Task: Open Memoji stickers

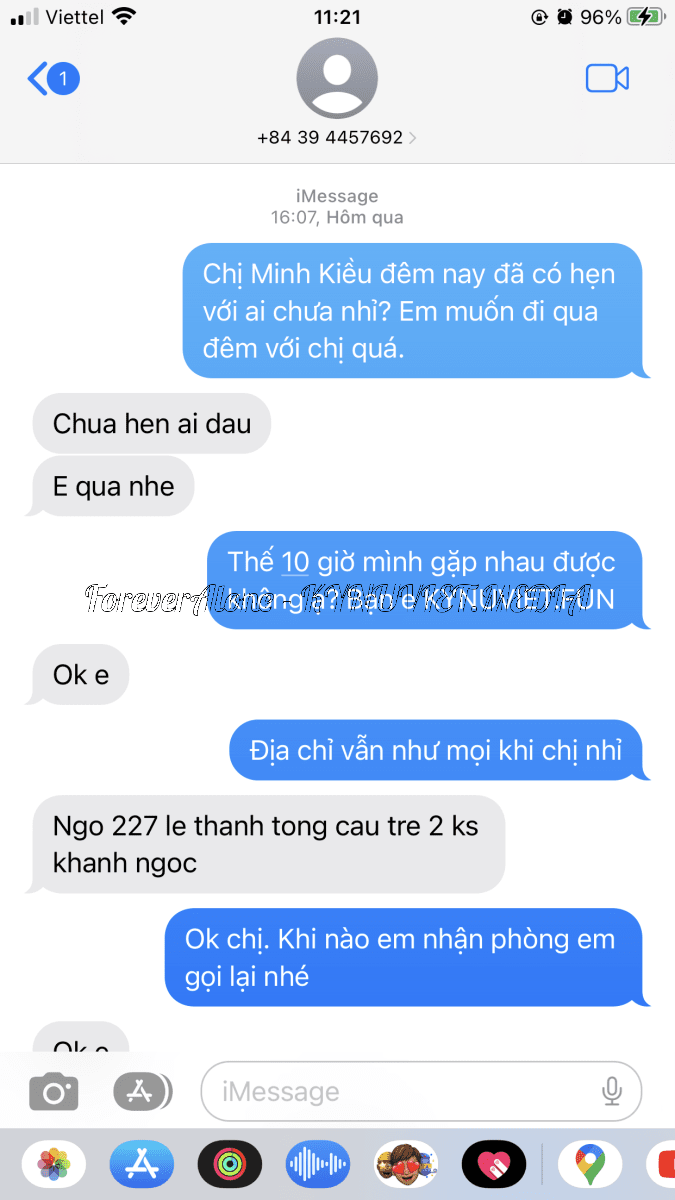Action: (406, 1164)
